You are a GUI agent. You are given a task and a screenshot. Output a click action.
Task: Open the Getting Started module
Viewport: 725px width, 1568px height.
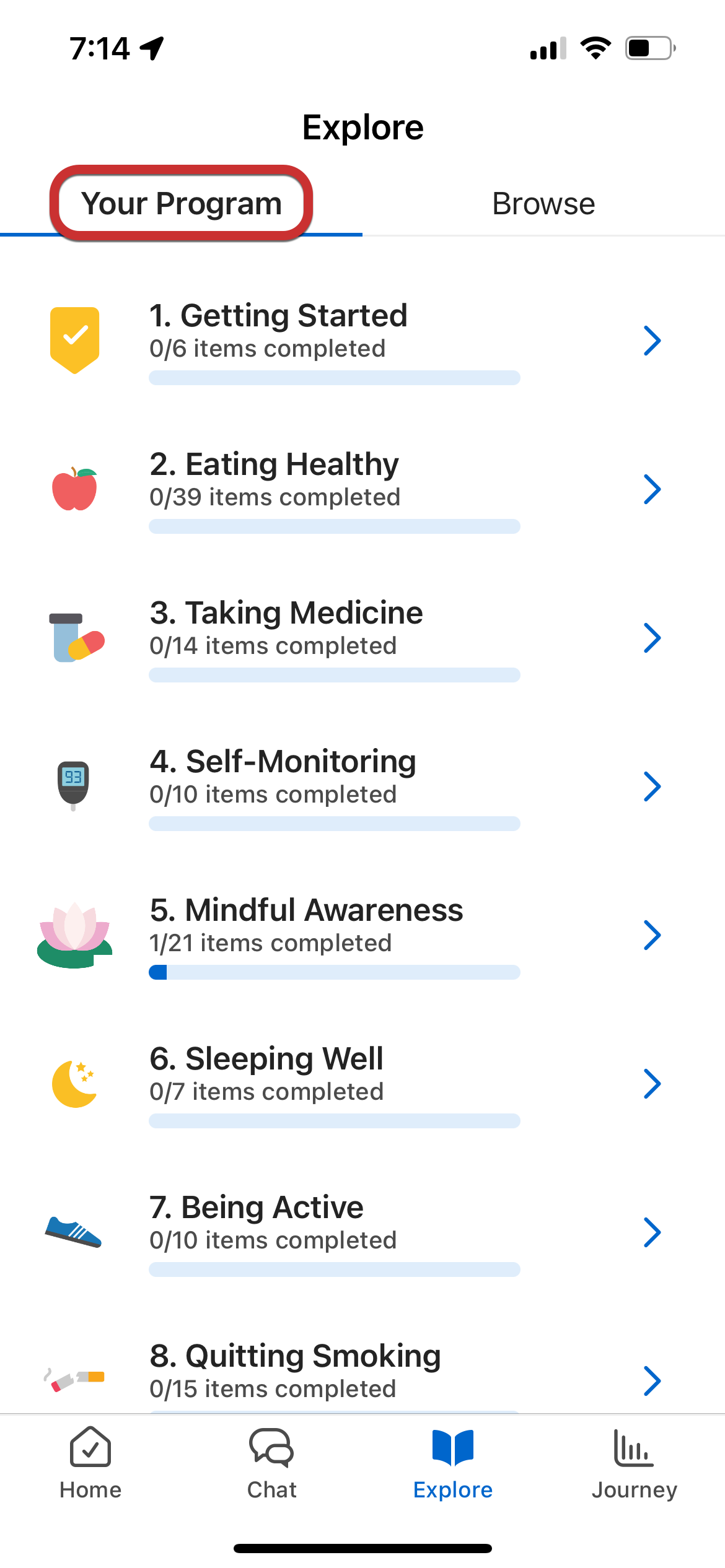click(362, 341)
